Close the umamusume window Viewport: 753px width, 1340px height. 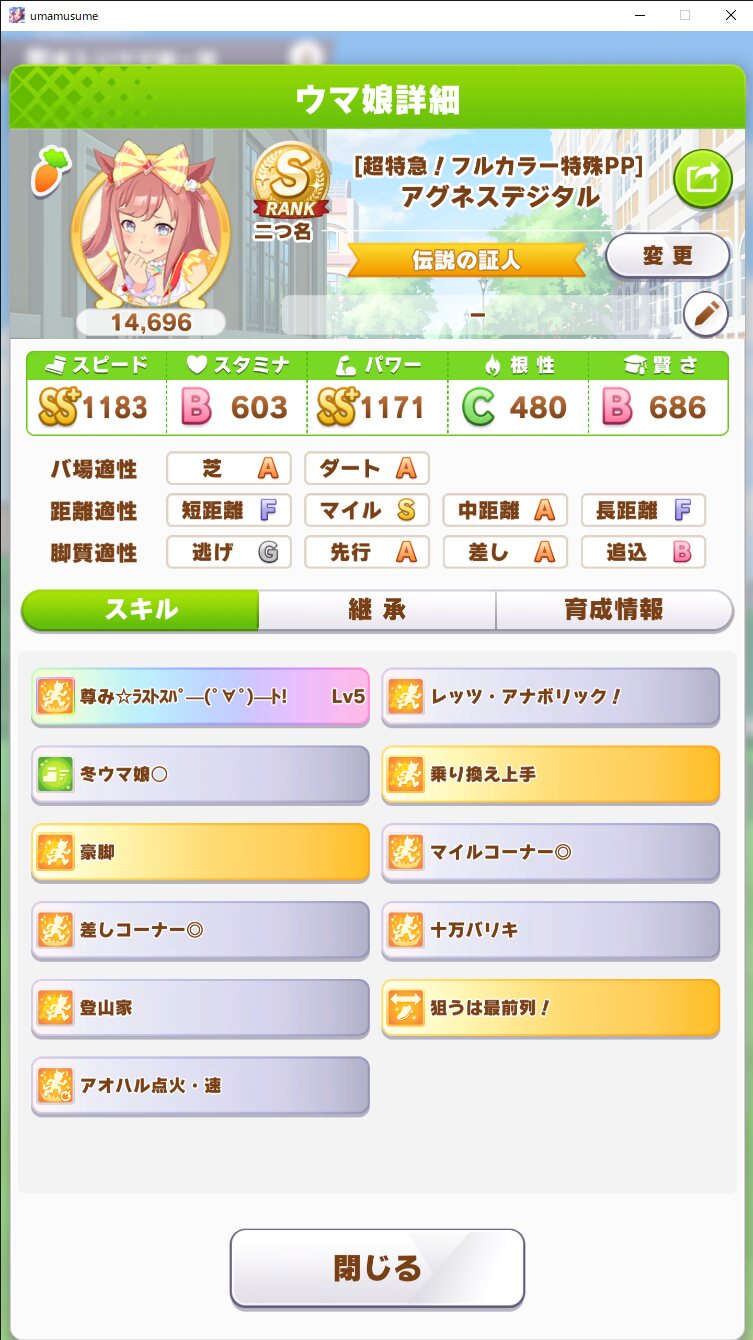(x=730, y=15)
